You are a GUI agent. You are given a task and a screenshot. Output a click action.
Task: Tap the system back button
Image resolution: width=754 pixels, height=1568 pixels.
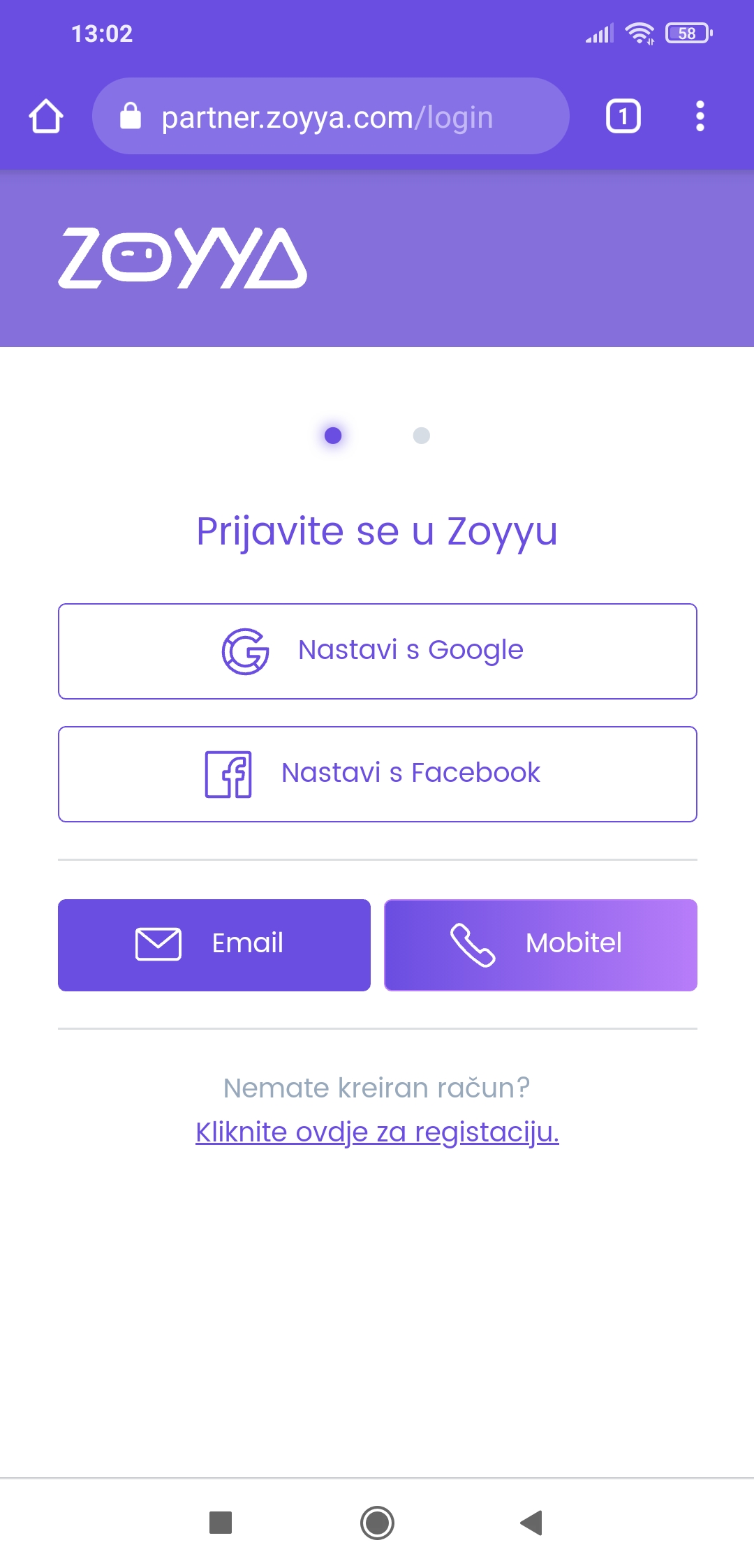(532, 1523)
